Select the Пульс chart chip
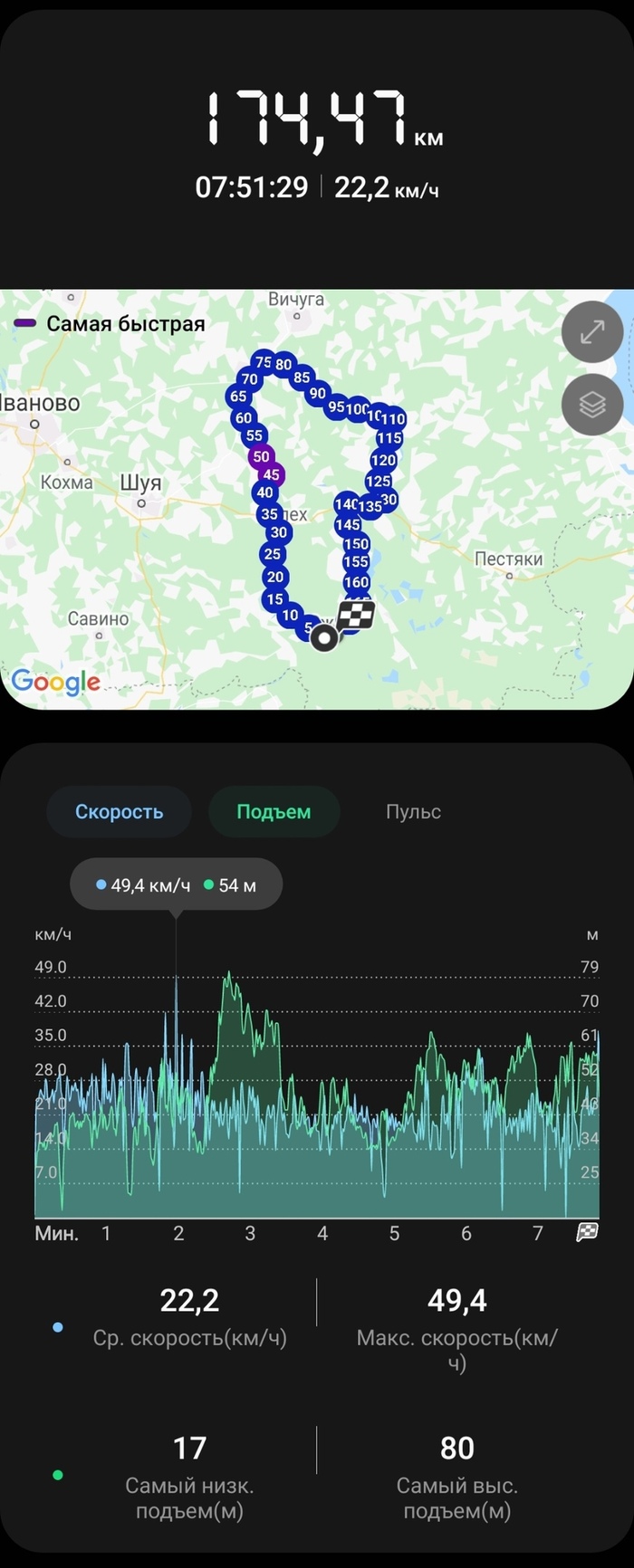The image size is (634, 1568). (x=413, y=812)
